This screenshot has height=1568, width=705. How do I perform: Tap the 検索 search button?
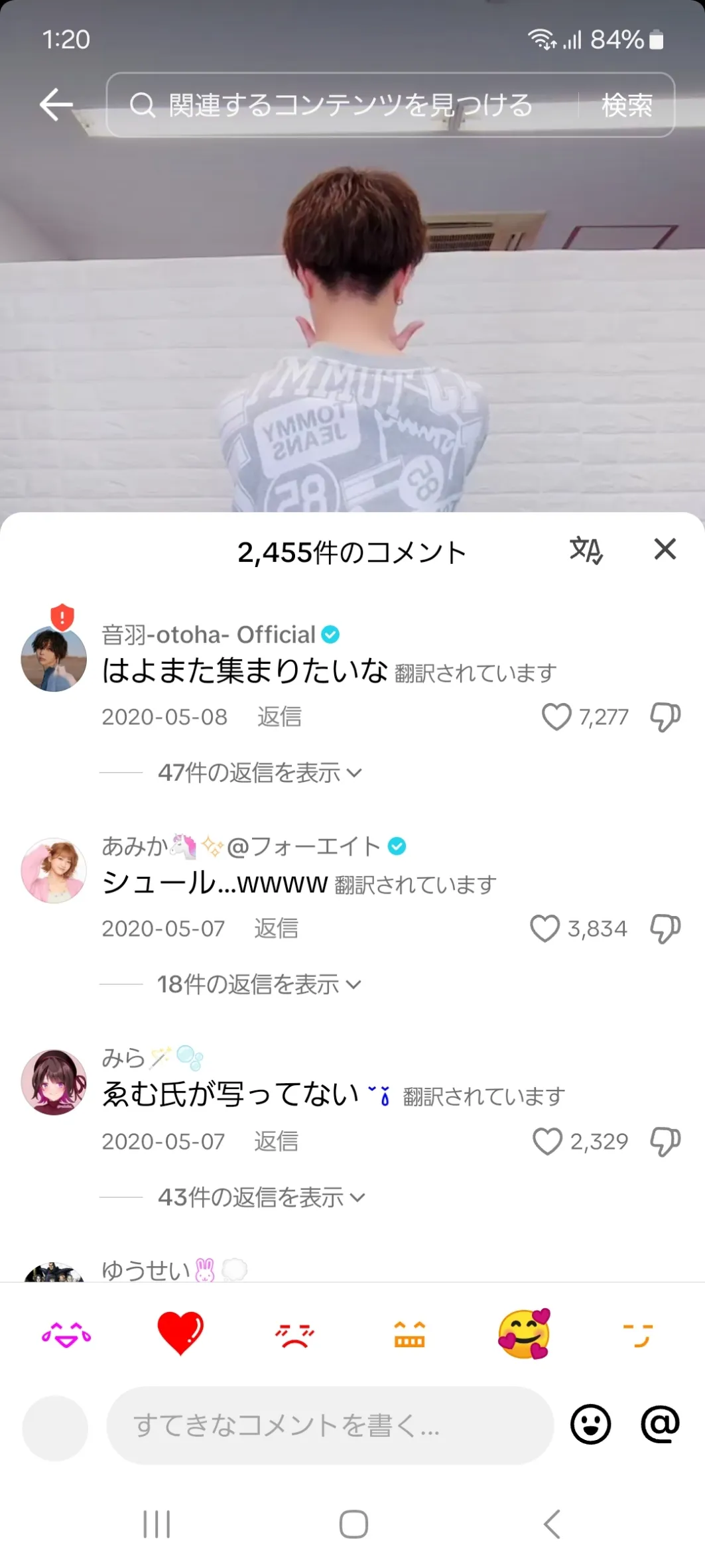[x=627, y=105]
